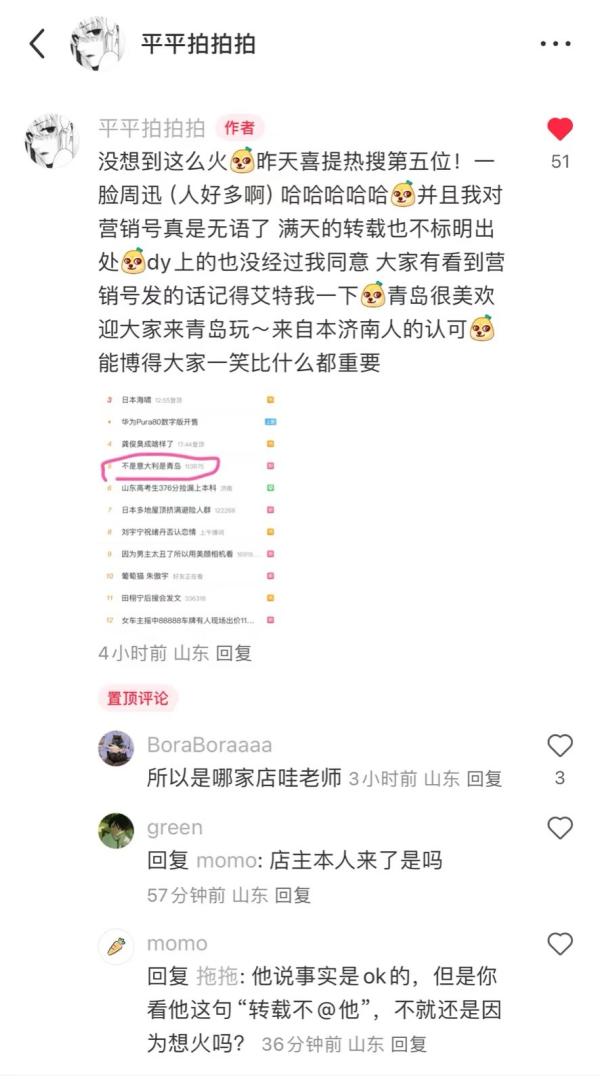
Task: Like green's reply comment
Action: [x=560, y=828]
